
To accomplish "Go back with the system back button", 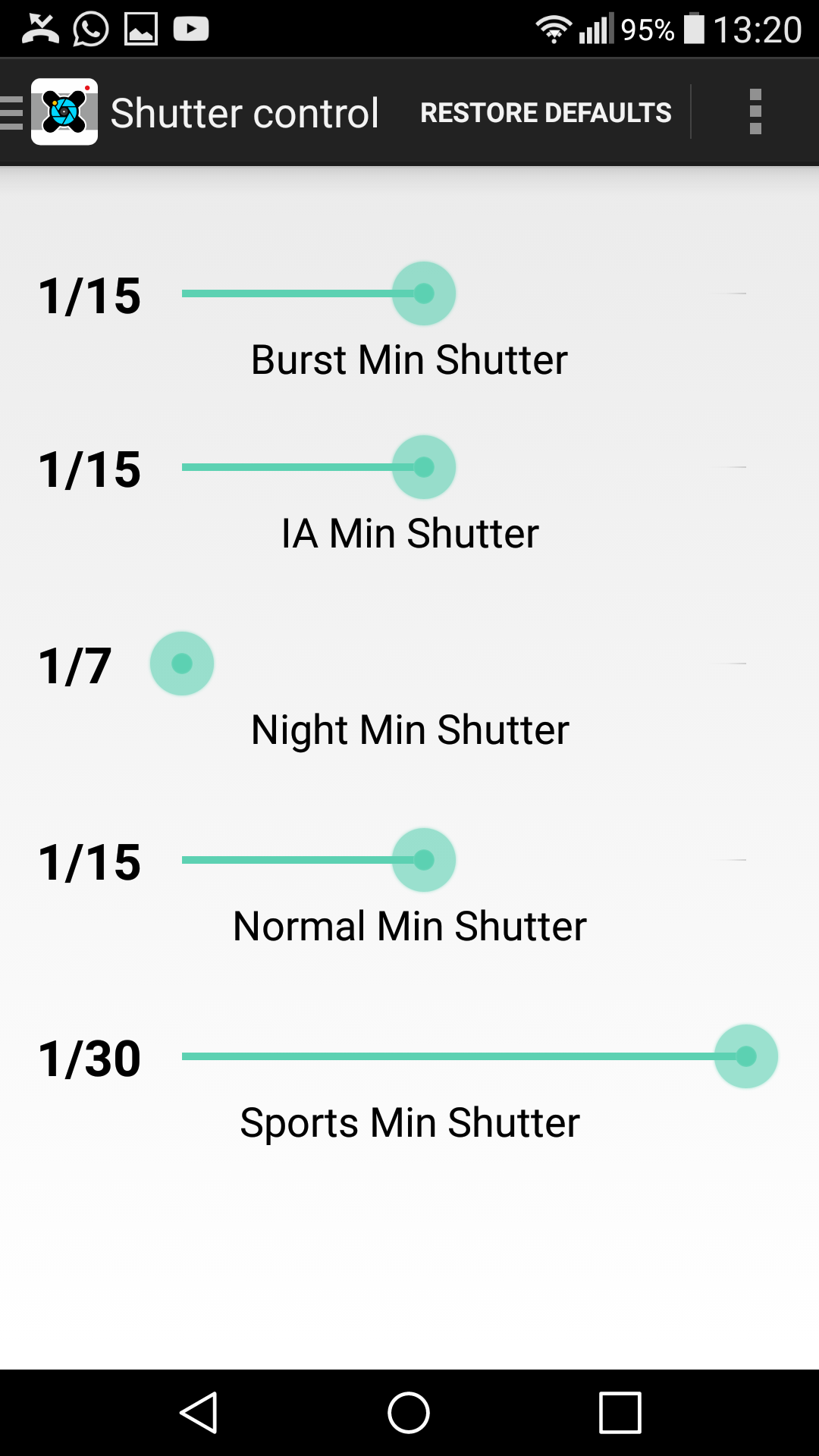I will pos(199,1413).
